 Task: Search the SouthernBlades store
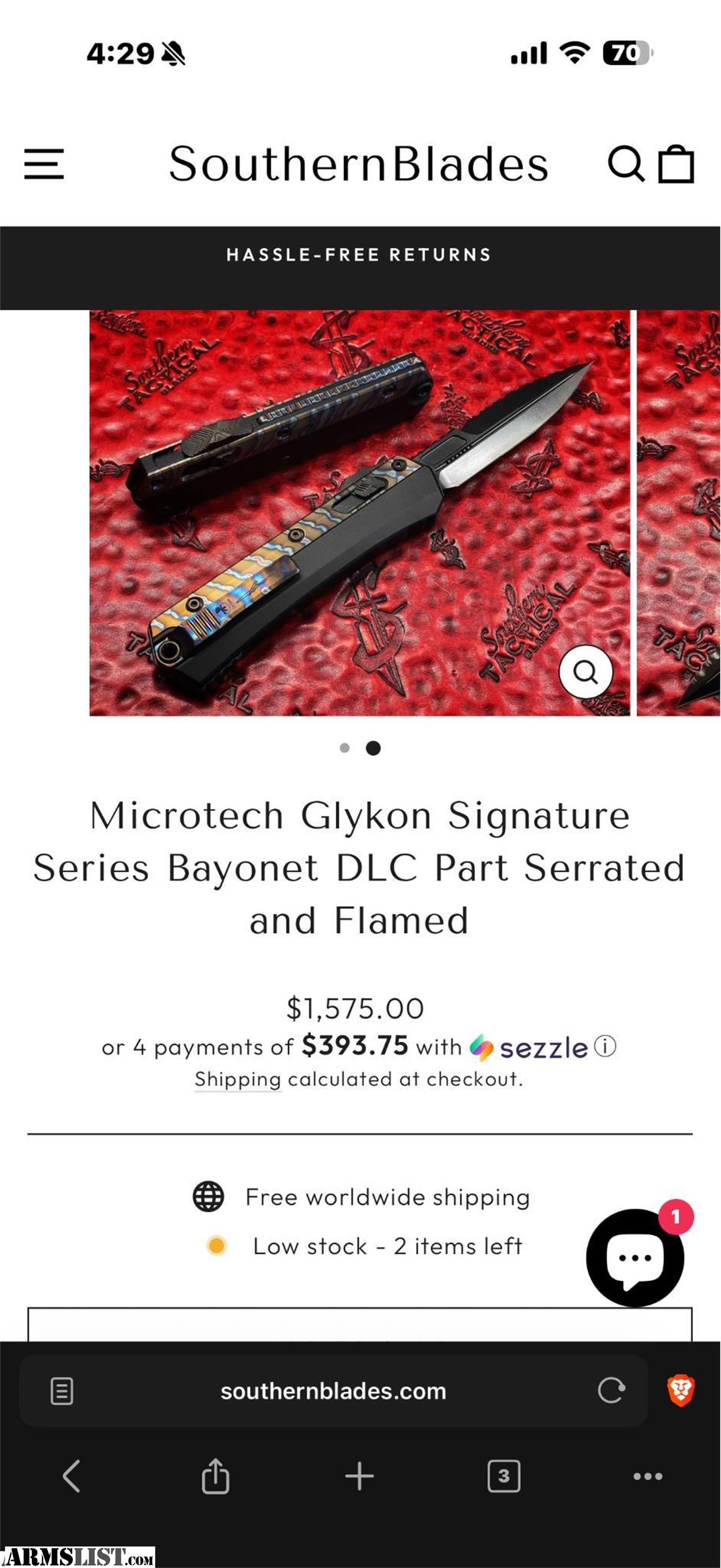[x=625, y=164]
